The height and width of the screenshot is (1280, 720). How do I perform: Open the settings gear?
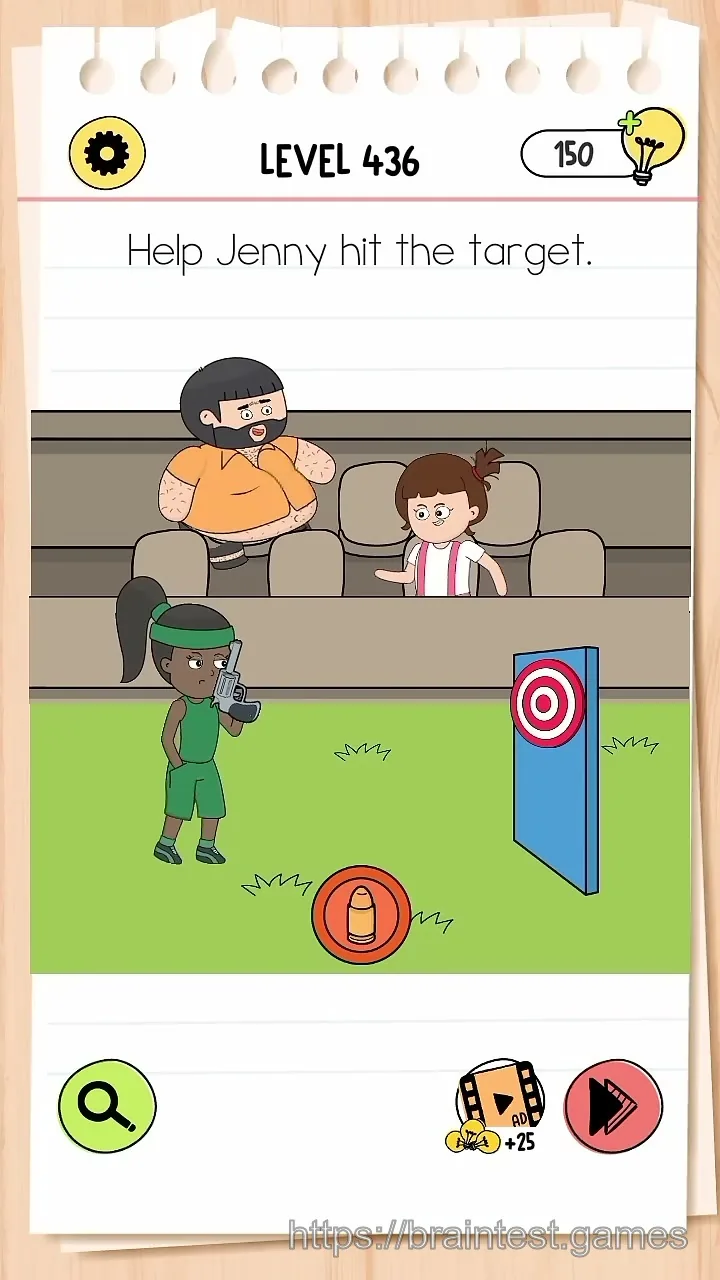pyautogui.click(x=107, y=154)
